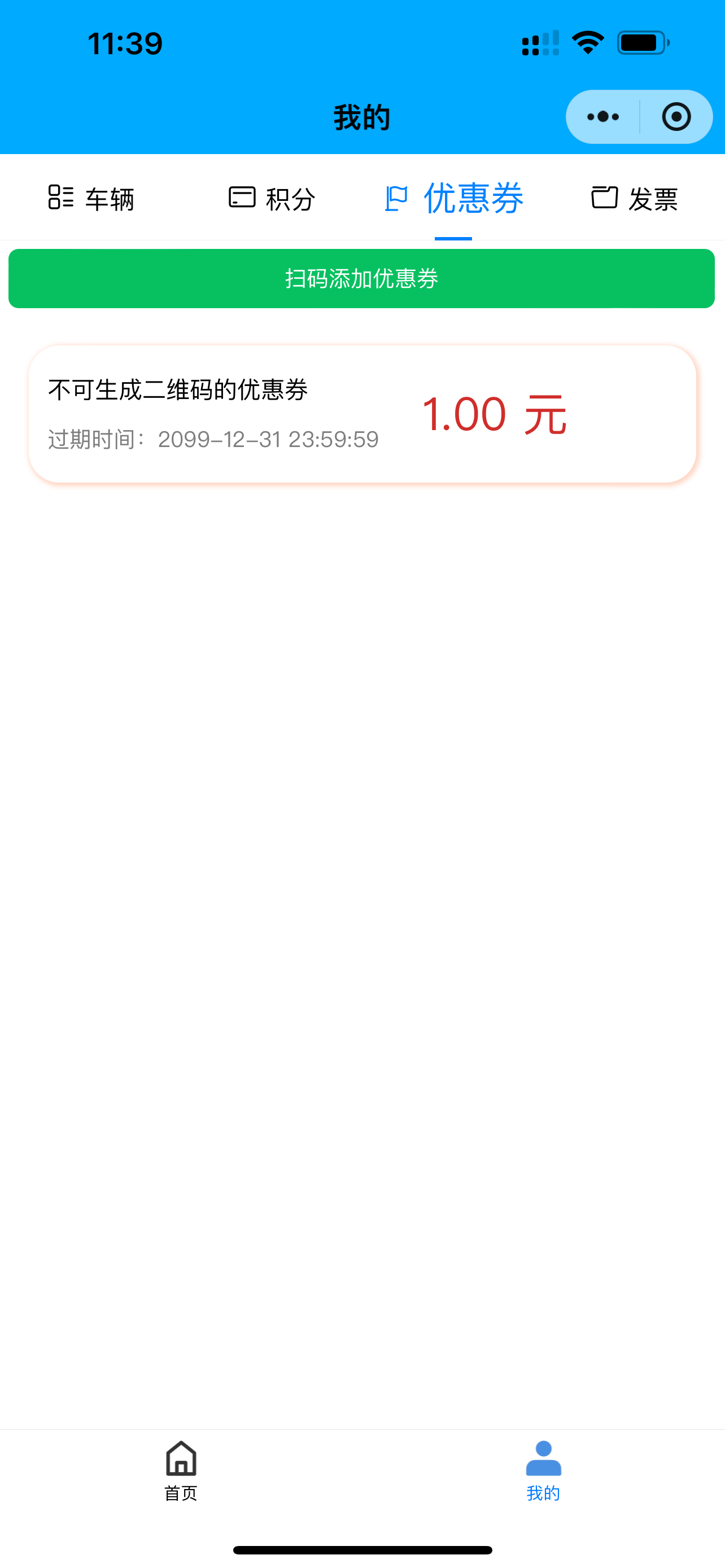
Task: Select the 优惠券 tab
Action: coord(453,199)
